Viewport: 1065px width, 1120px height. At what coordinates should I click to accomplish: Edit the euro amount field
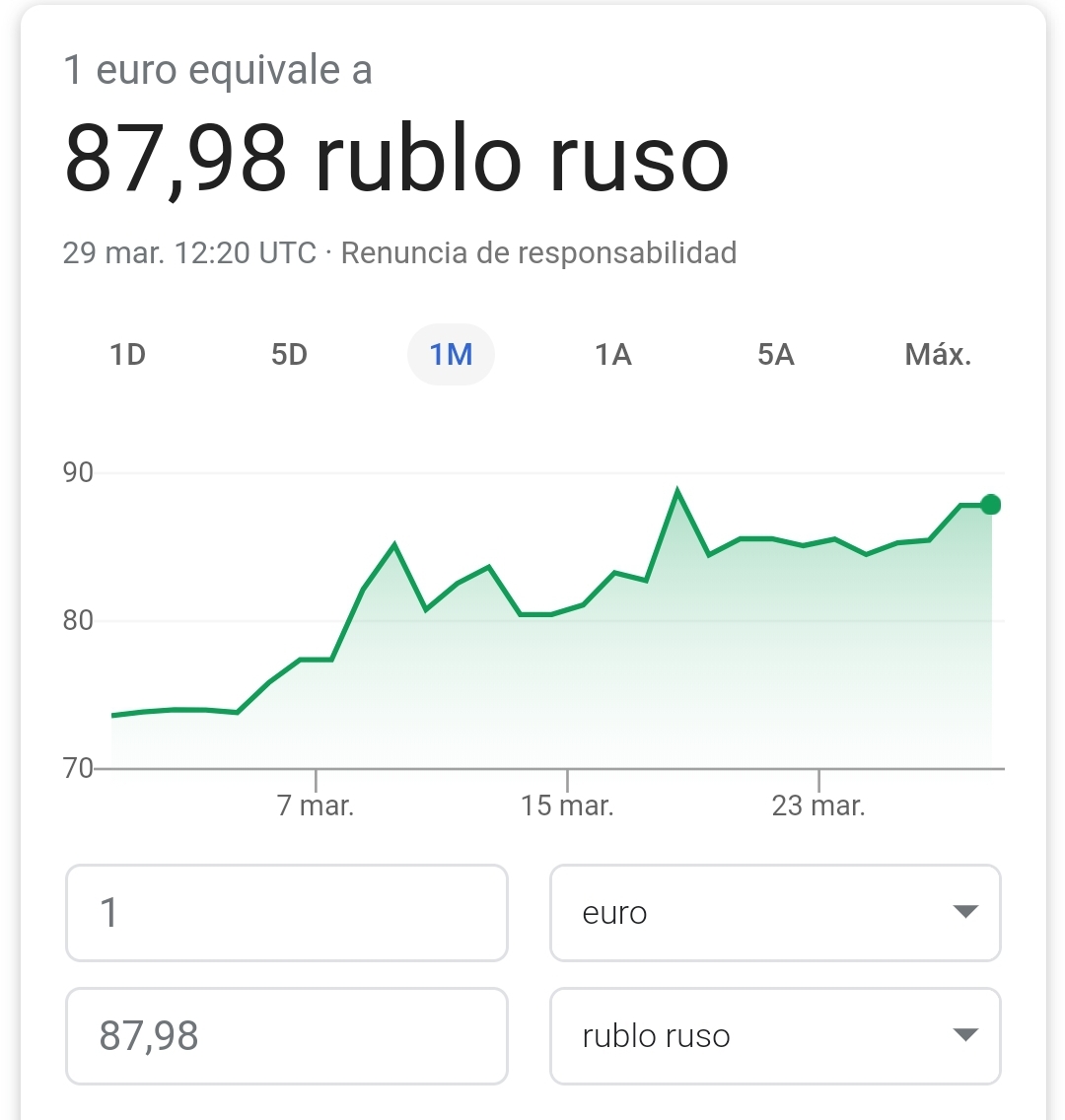click(287, 913)
